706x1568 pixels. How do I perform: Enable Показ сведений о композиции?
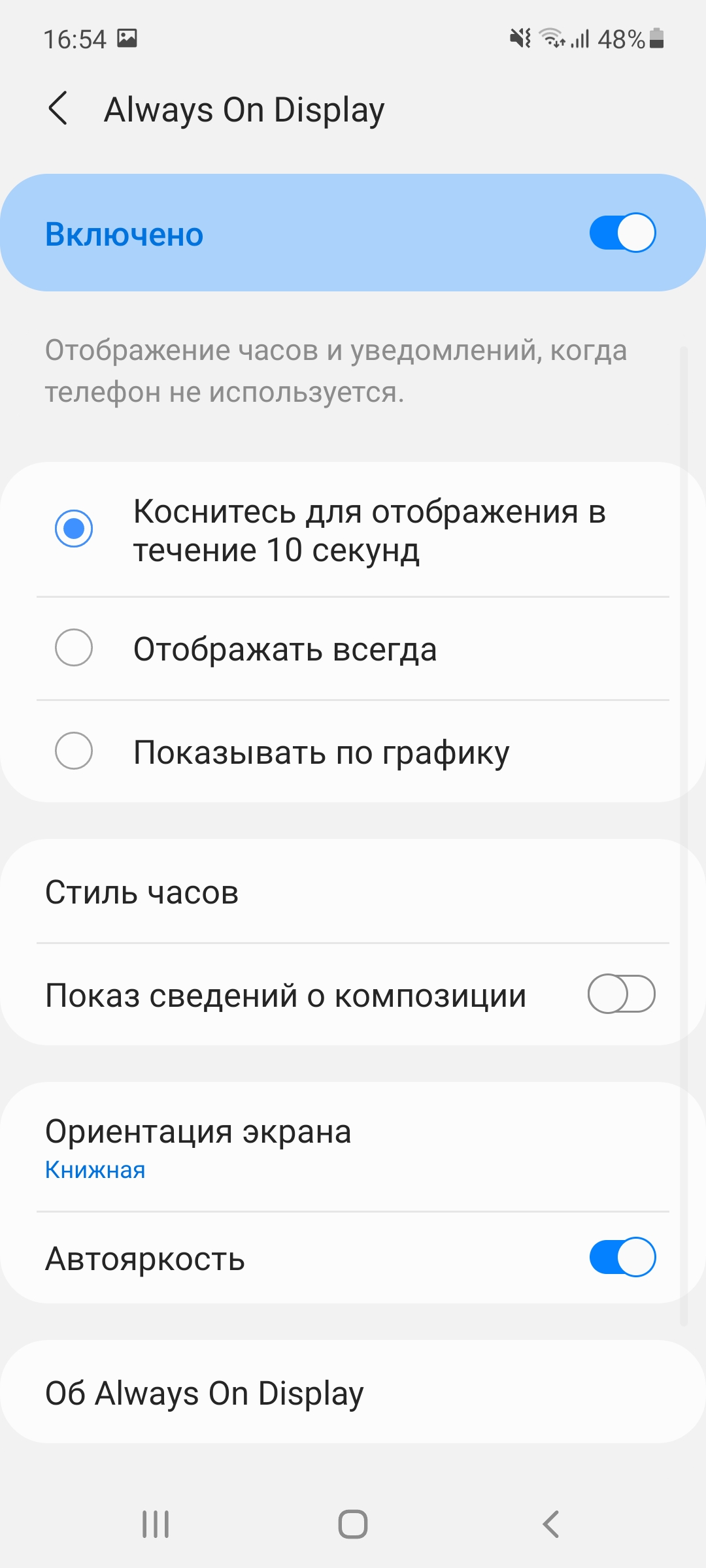point(622,994)
